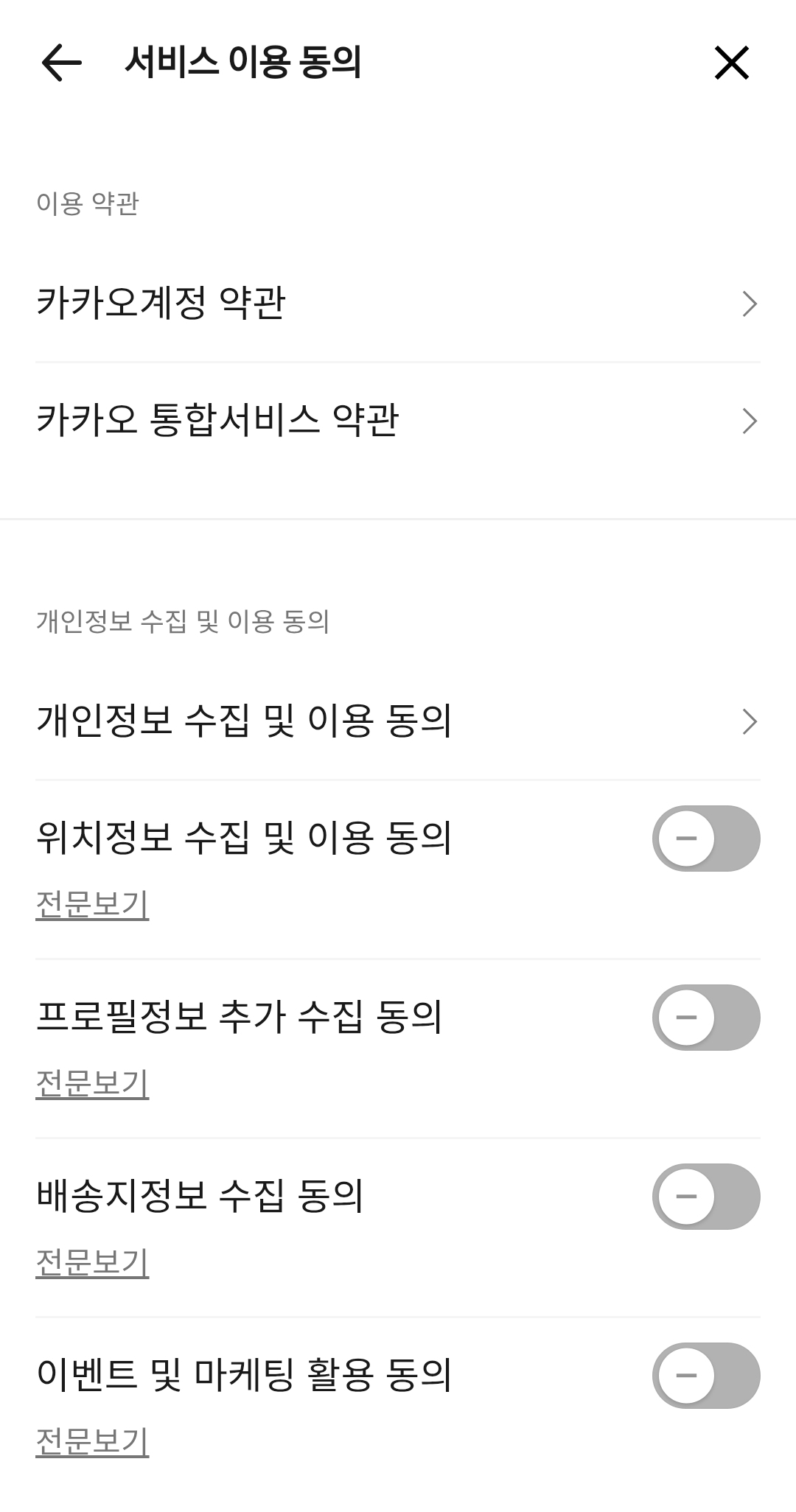Click the minus symbol inside 프로필정보 toggle
This screenshot has width=796, height=1512.
coord(685,1017)
